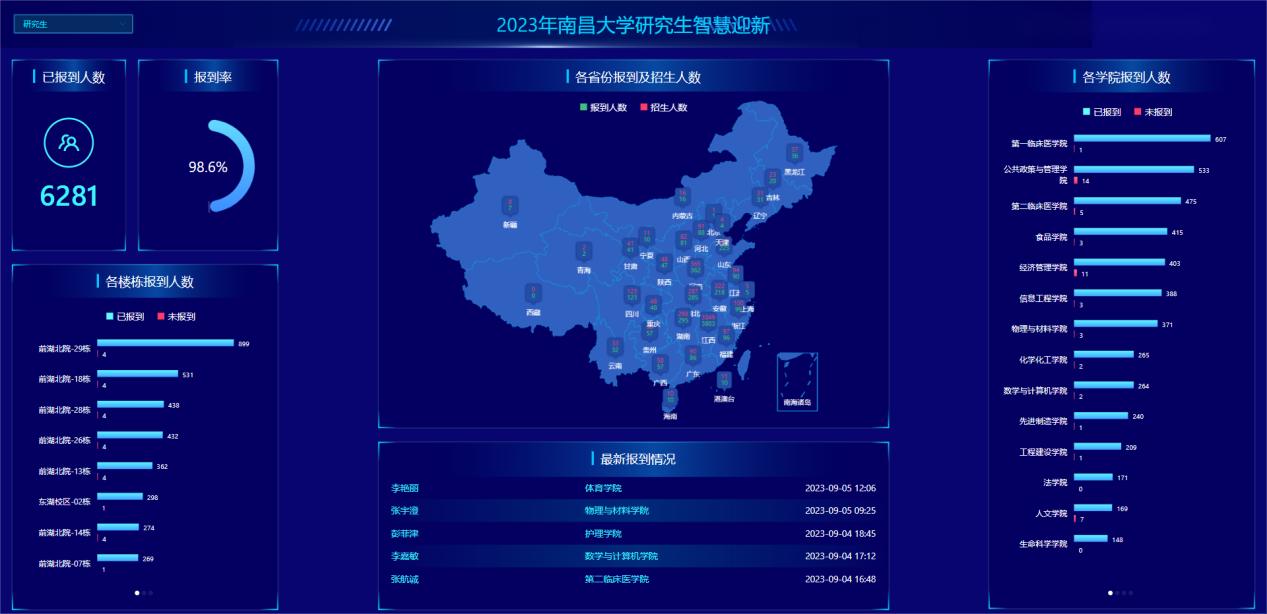
Task: Toggle 报到人数 legend on the province map
Action: [603, 107]
